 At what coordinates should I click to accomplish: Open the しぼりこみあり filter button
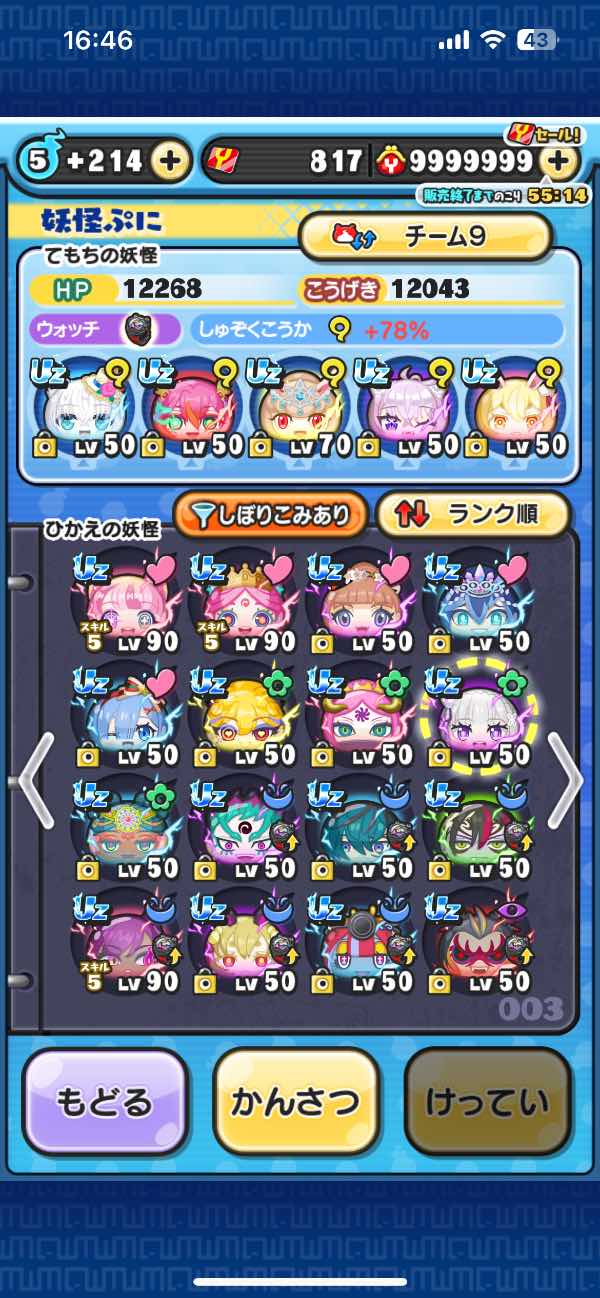pos(272,514)
